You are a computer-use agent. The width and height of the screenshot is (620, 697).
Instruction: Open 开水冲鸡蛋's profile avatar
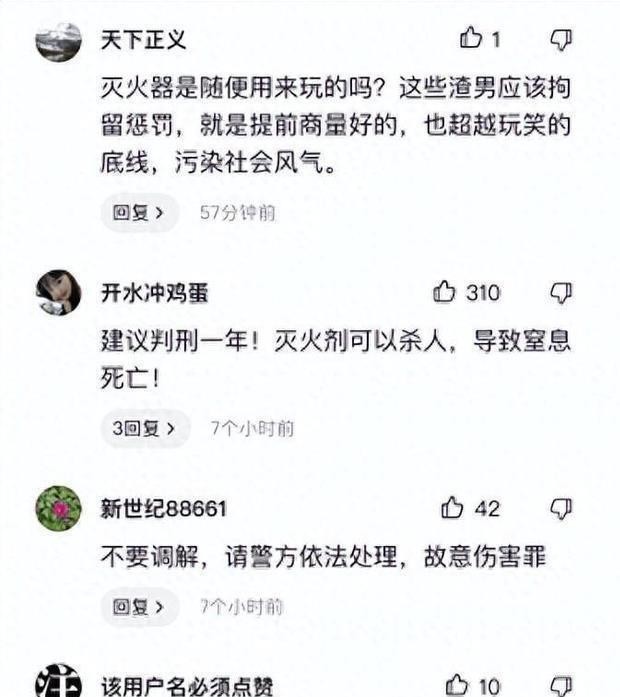point(59,292)
